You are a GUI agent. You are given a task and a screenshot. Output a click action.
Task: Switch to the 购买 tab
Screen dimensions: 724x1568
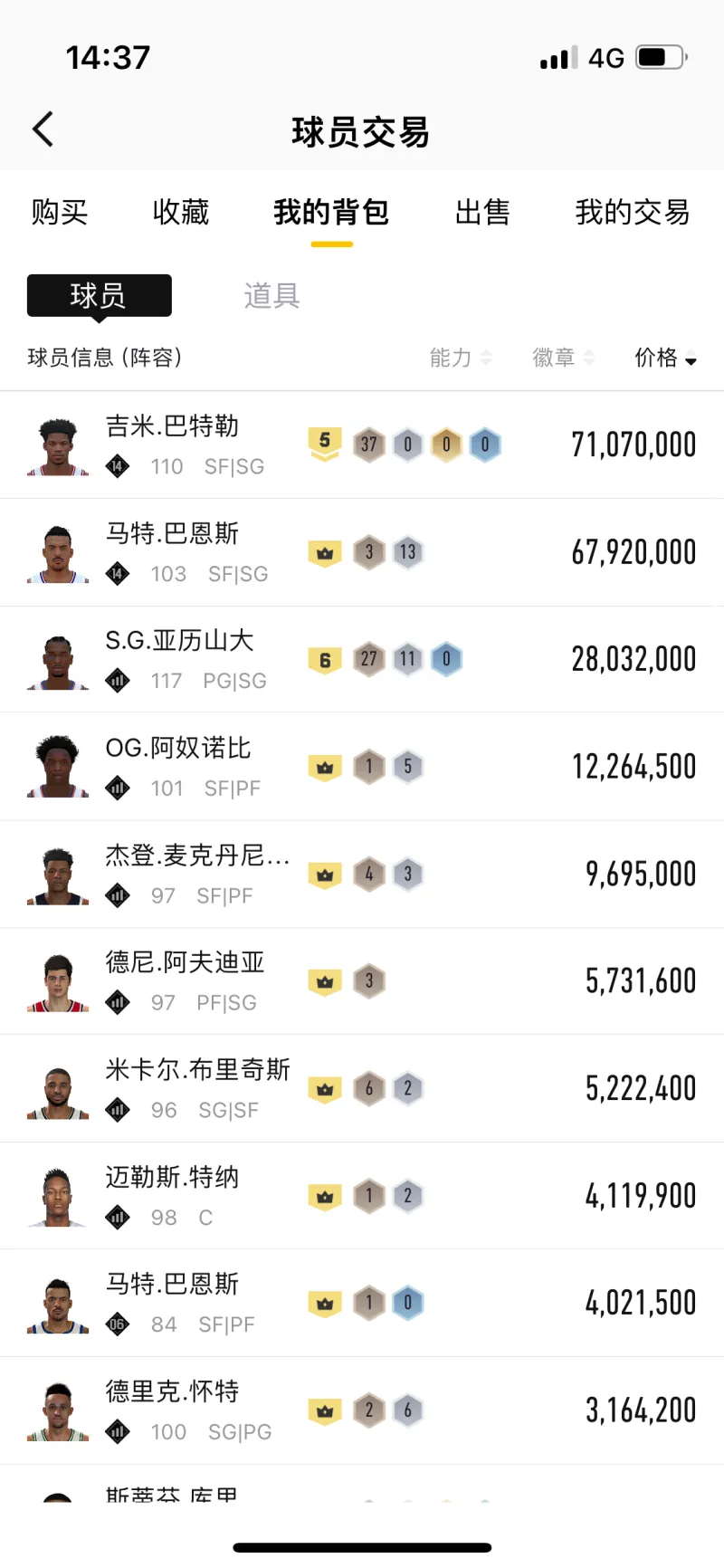(60, 213)
